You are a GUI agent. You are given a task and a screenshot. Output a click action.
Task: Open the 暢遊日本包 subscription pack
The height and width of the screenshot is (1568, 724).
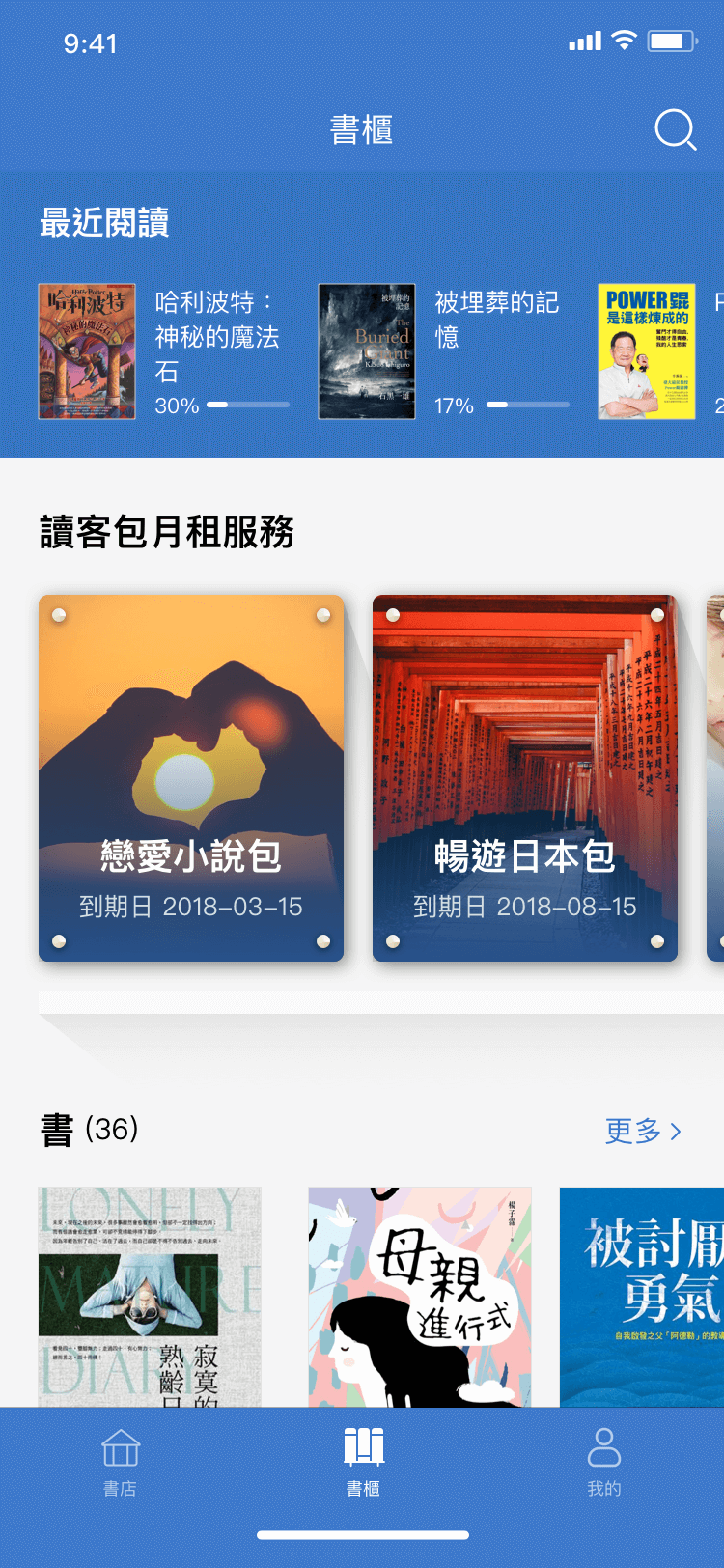[x=525, y=778]
